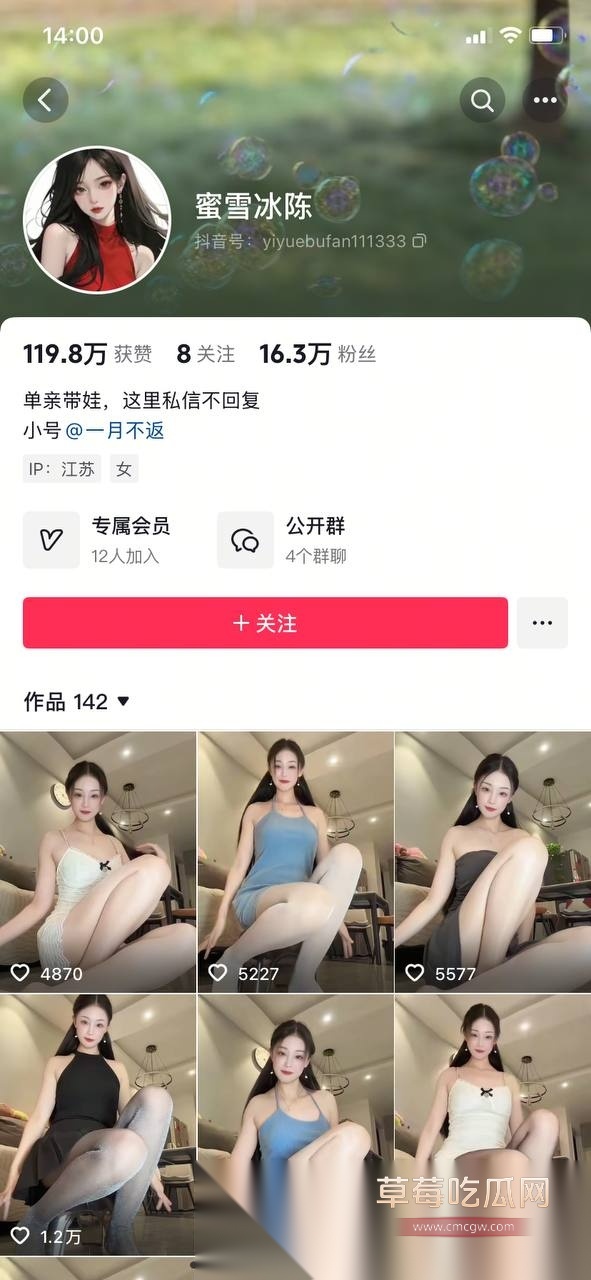Copy the Douyin ID yiyuebufan111333
591x1280 pixels.
[420, 241]
